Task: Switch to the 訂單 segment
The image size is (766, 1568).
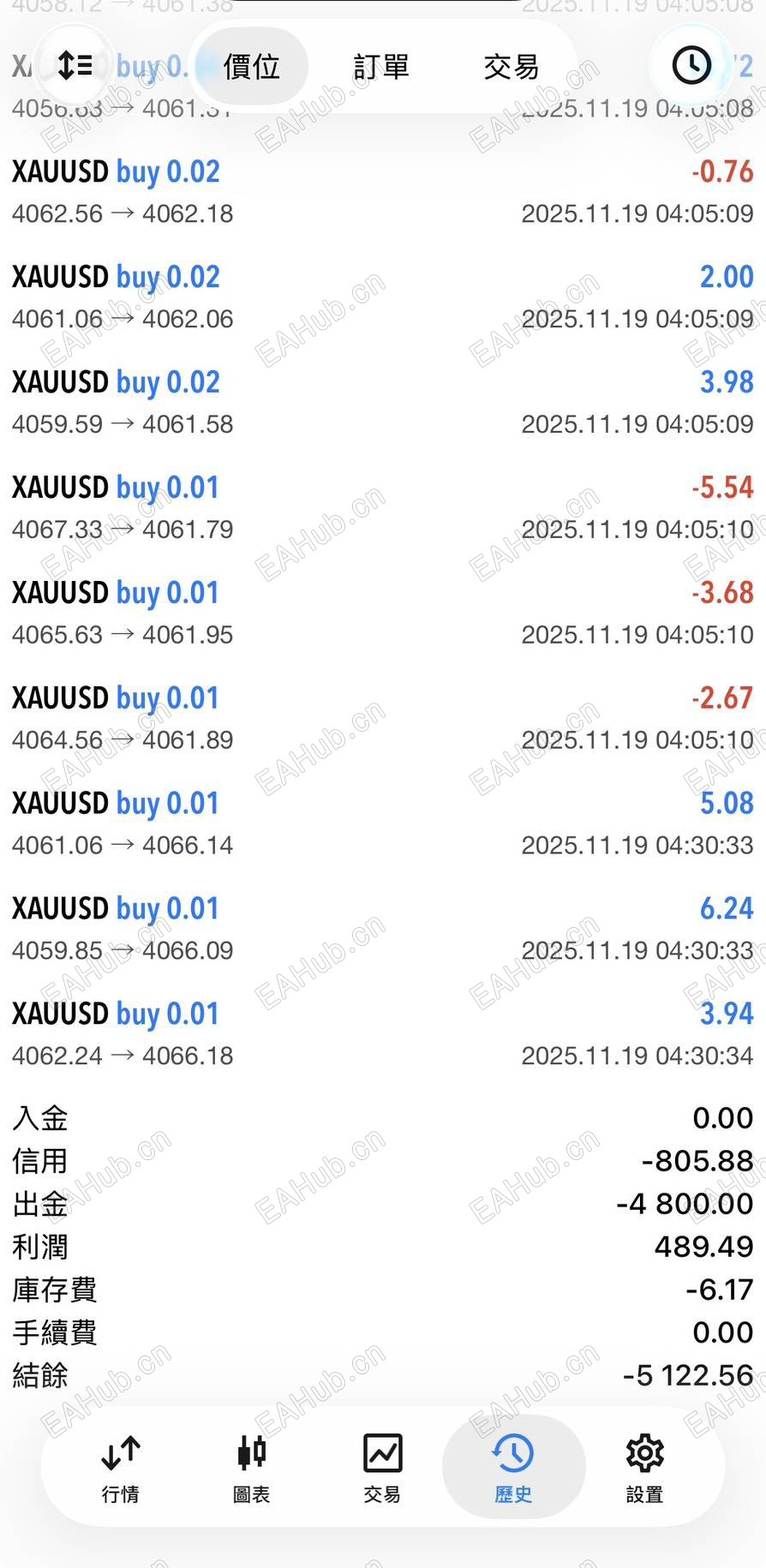Action: pyautogui.click(x=381, y=66)
